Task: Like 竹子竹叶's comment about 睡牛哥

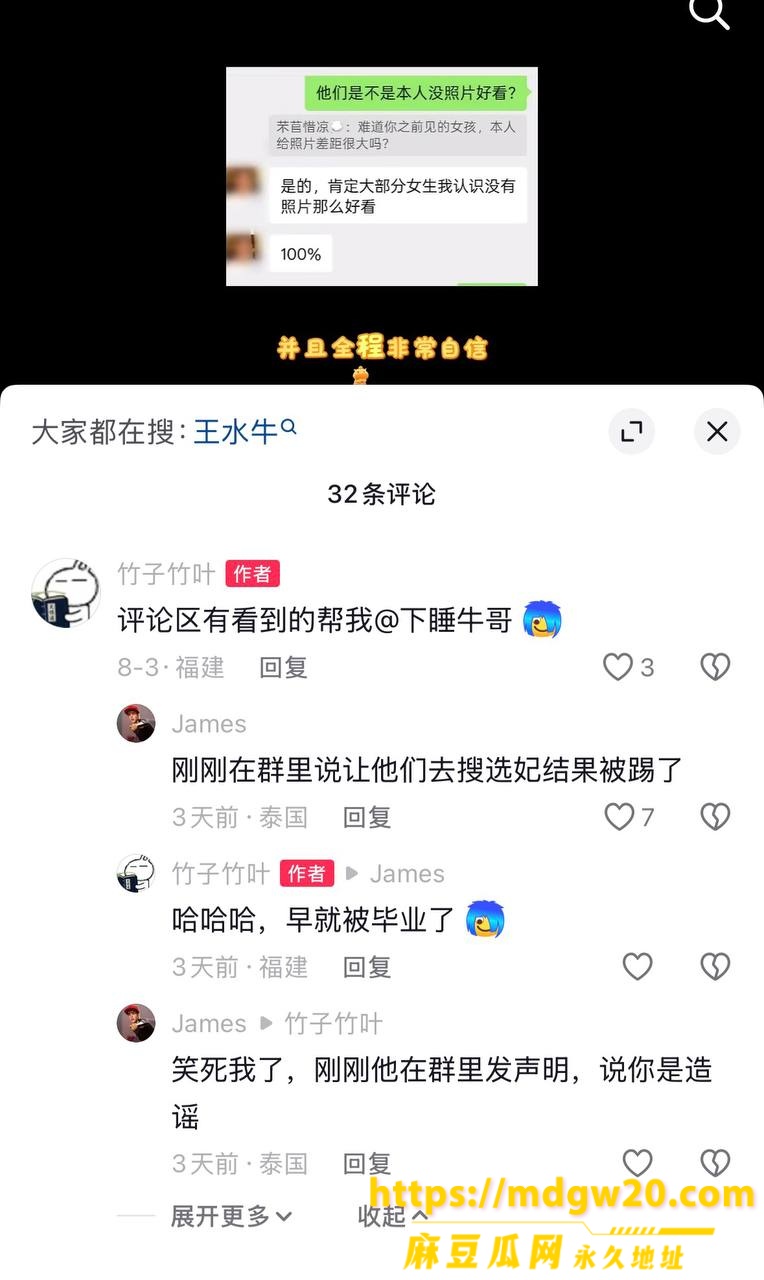Action: click(618, 667)
